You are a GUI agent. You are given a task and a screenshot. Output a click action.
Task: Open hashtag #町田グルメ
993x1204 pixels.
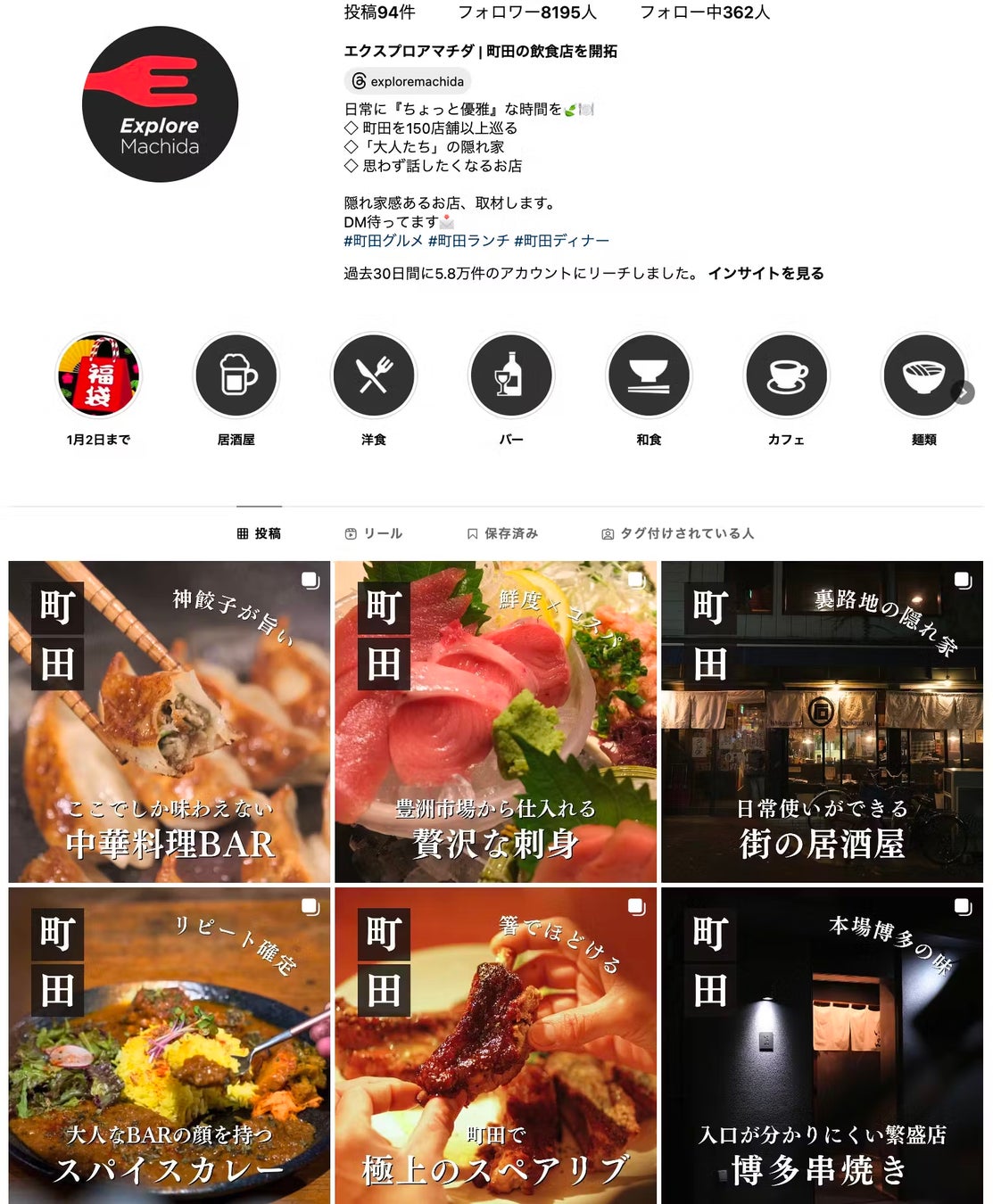[x=384, y=241]
